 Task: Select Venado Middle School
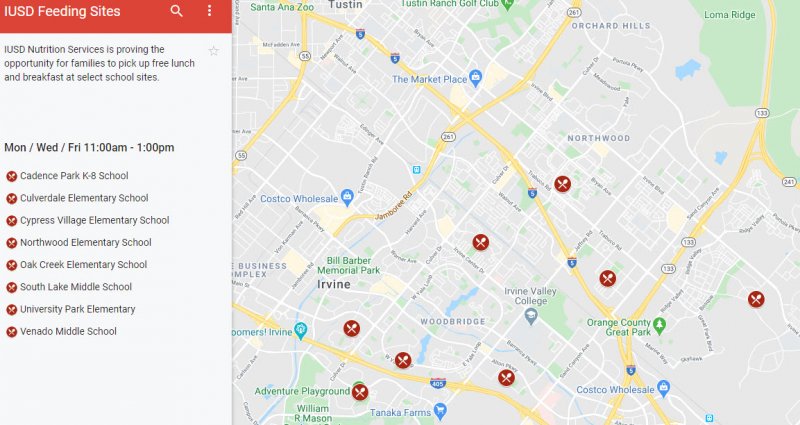[68, 331]
